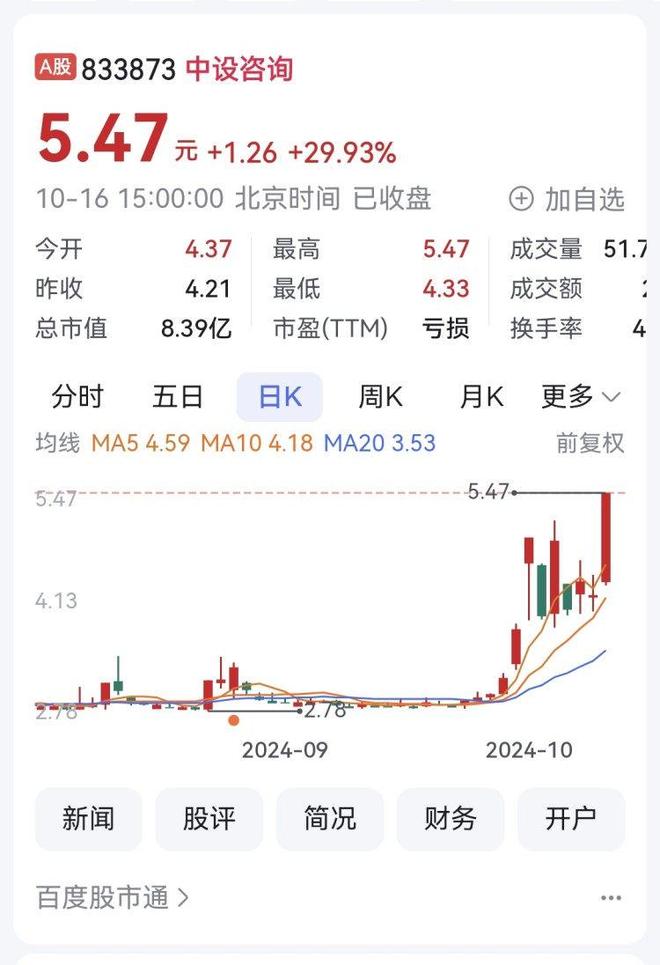Switch to the 分时 chart tab
The height and width of the screenshot is (965, 660).
pos(77,397)
